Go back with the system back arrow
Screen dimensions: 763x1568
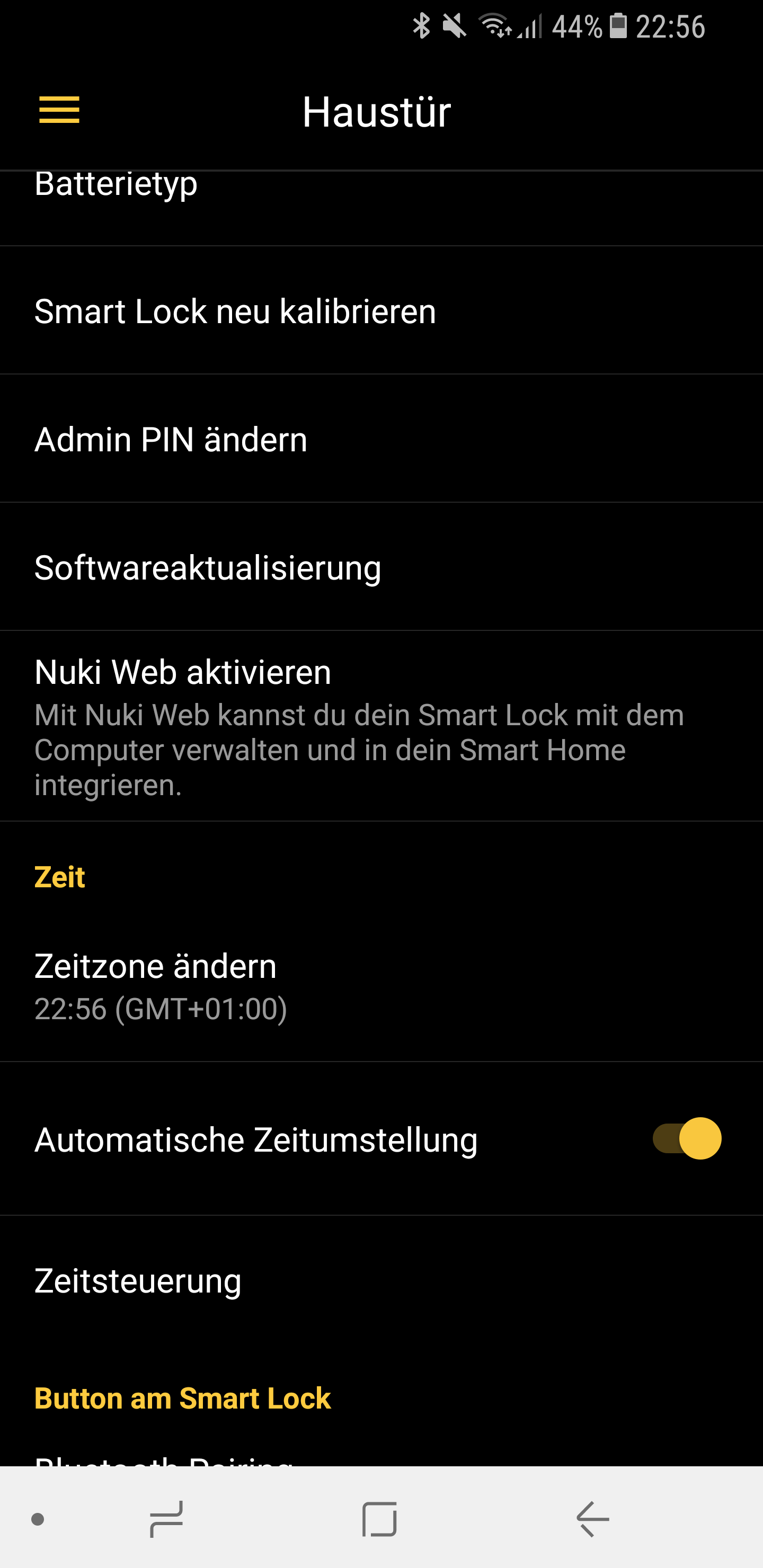click(x=592, y=1519)
